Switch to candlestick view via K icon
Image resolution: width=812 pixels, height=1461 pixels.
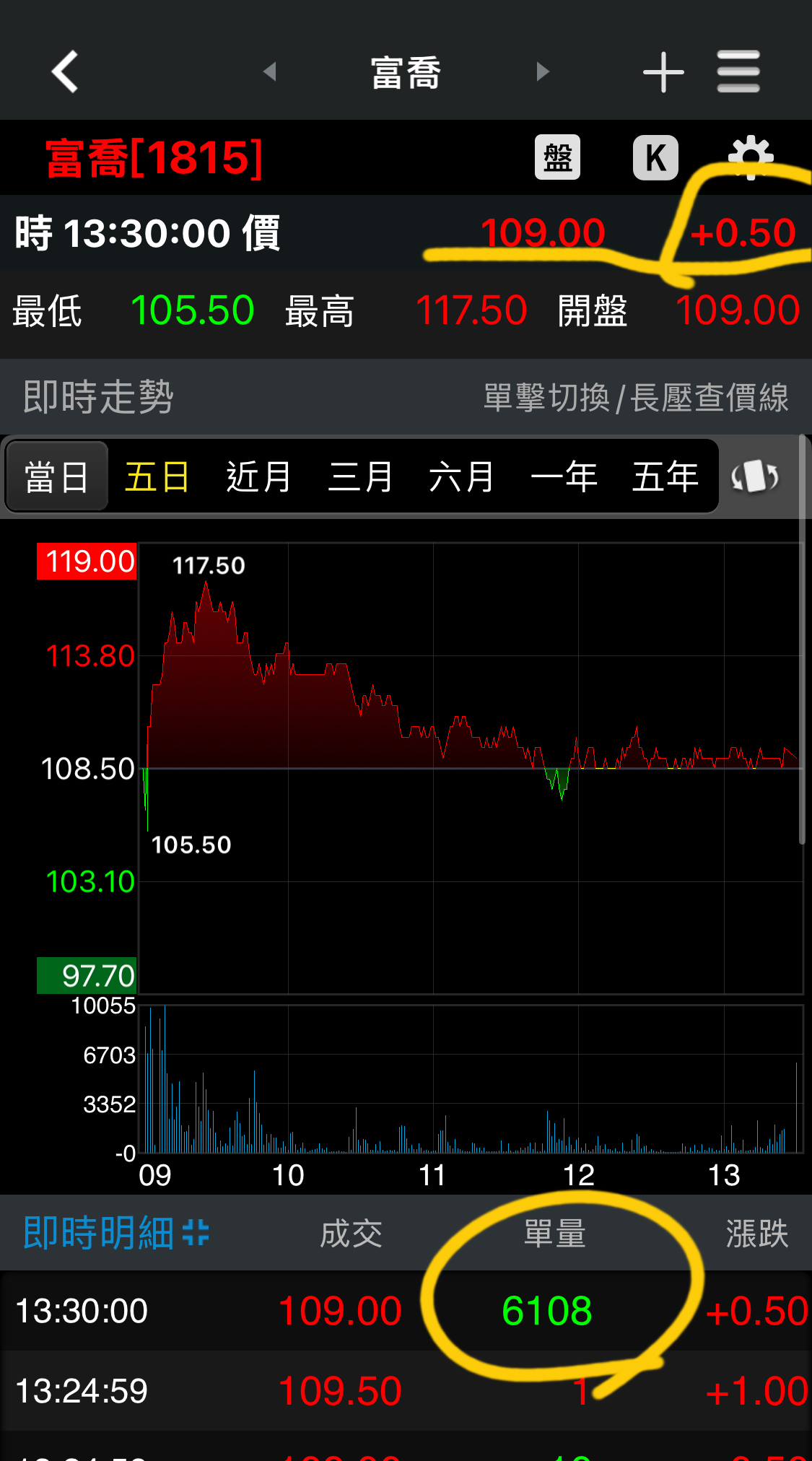click(654, 156)
